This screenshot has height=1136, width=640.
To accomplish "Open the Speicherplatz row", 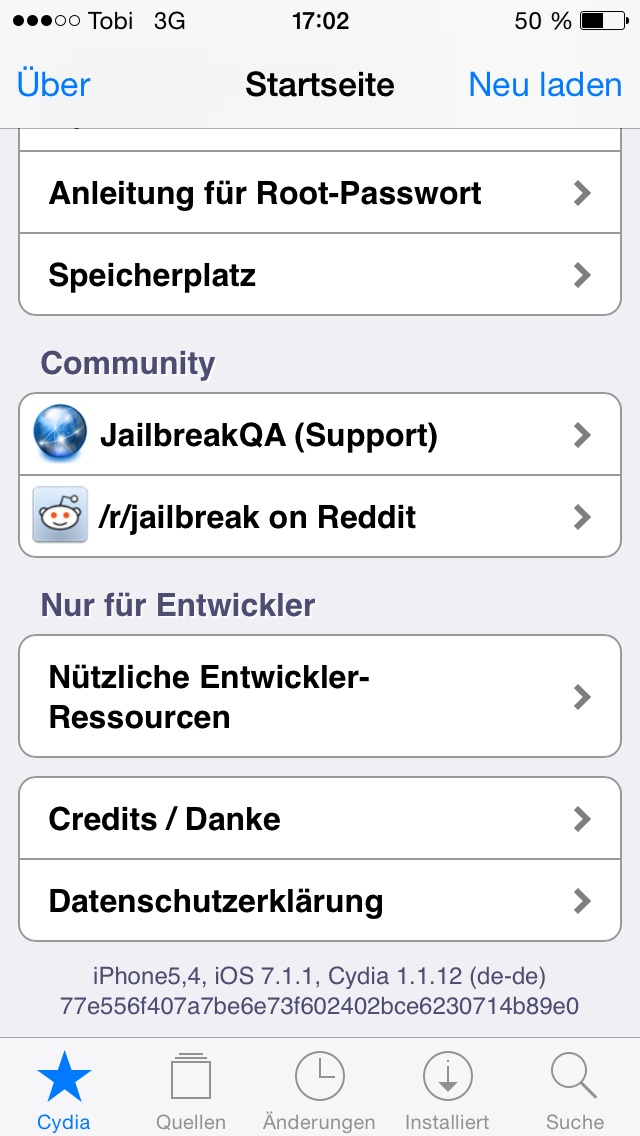I will tap(320, 275).
